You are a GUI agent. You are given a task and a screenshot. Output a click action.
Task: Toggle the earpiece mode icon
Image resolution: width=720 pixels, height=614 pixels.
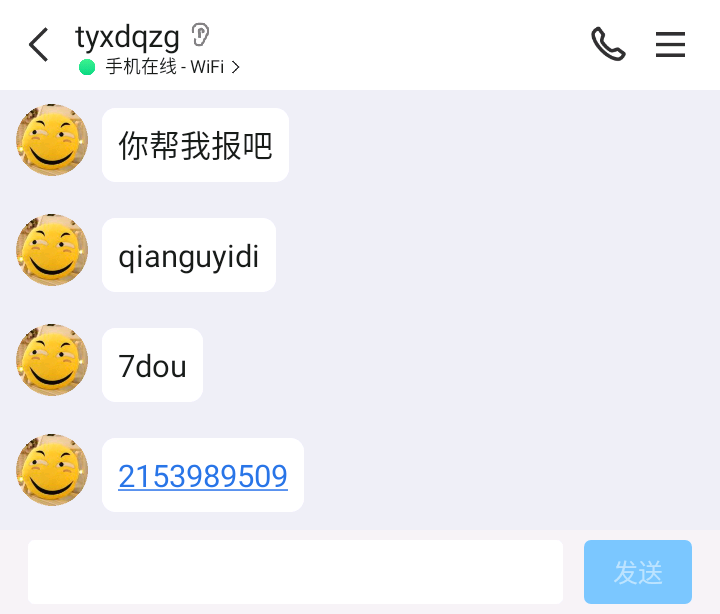(x=201, y=36)
